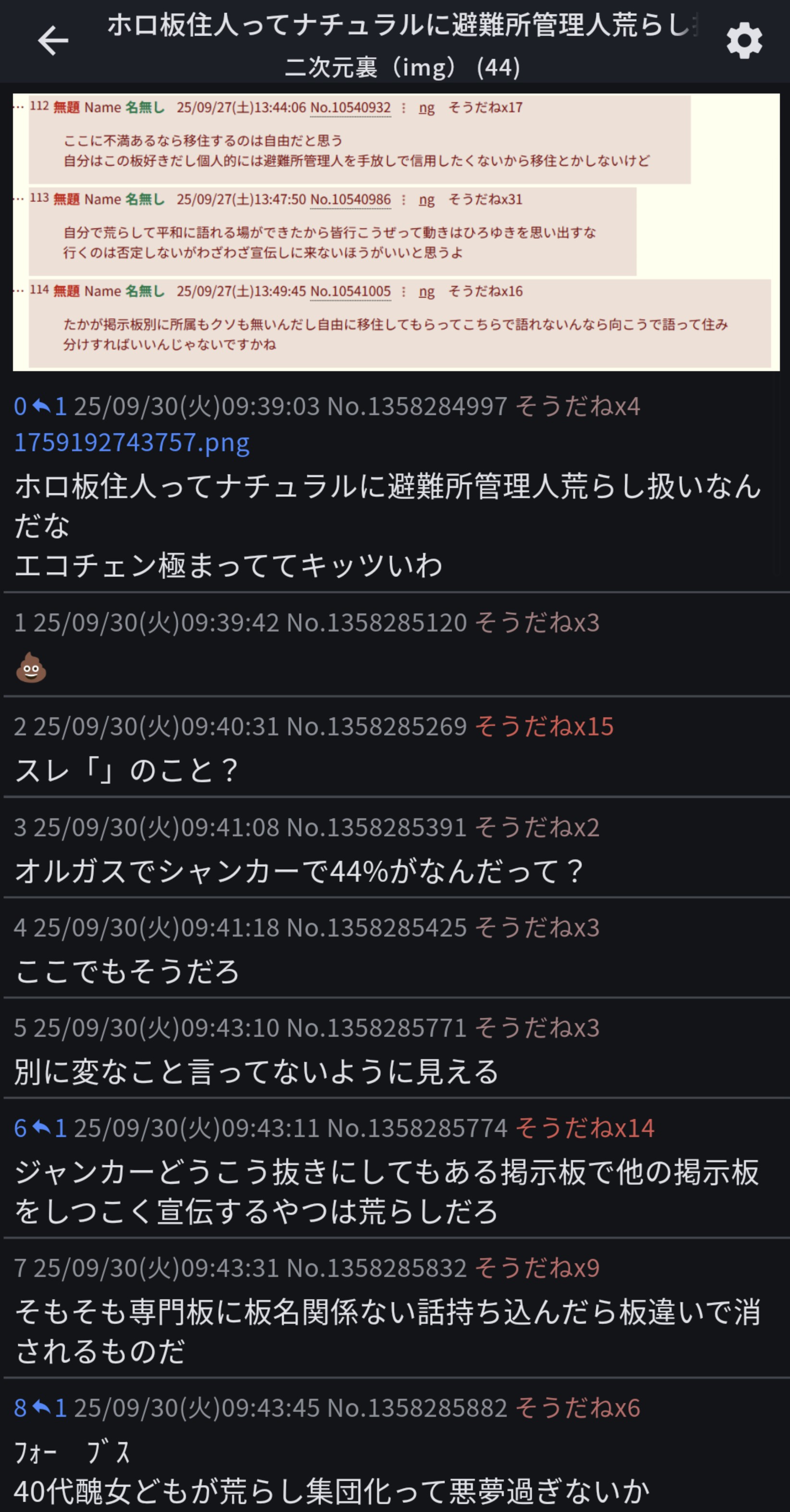This screenshot has height=1512, width=790.
Task: Tap そうだねx4 on post No.1358284997
Action: (577, 406)
